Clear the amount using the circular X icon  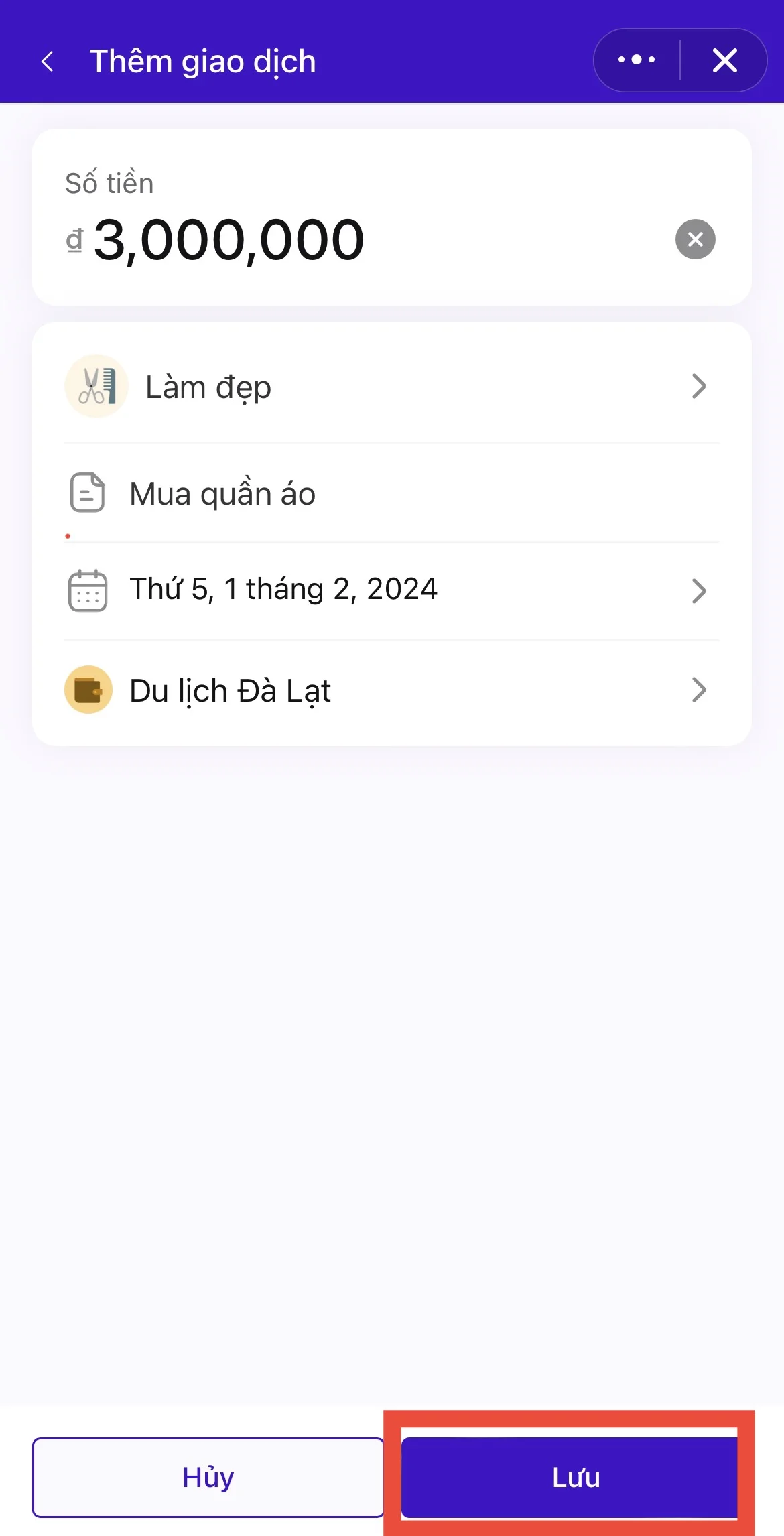pos(695,239)
